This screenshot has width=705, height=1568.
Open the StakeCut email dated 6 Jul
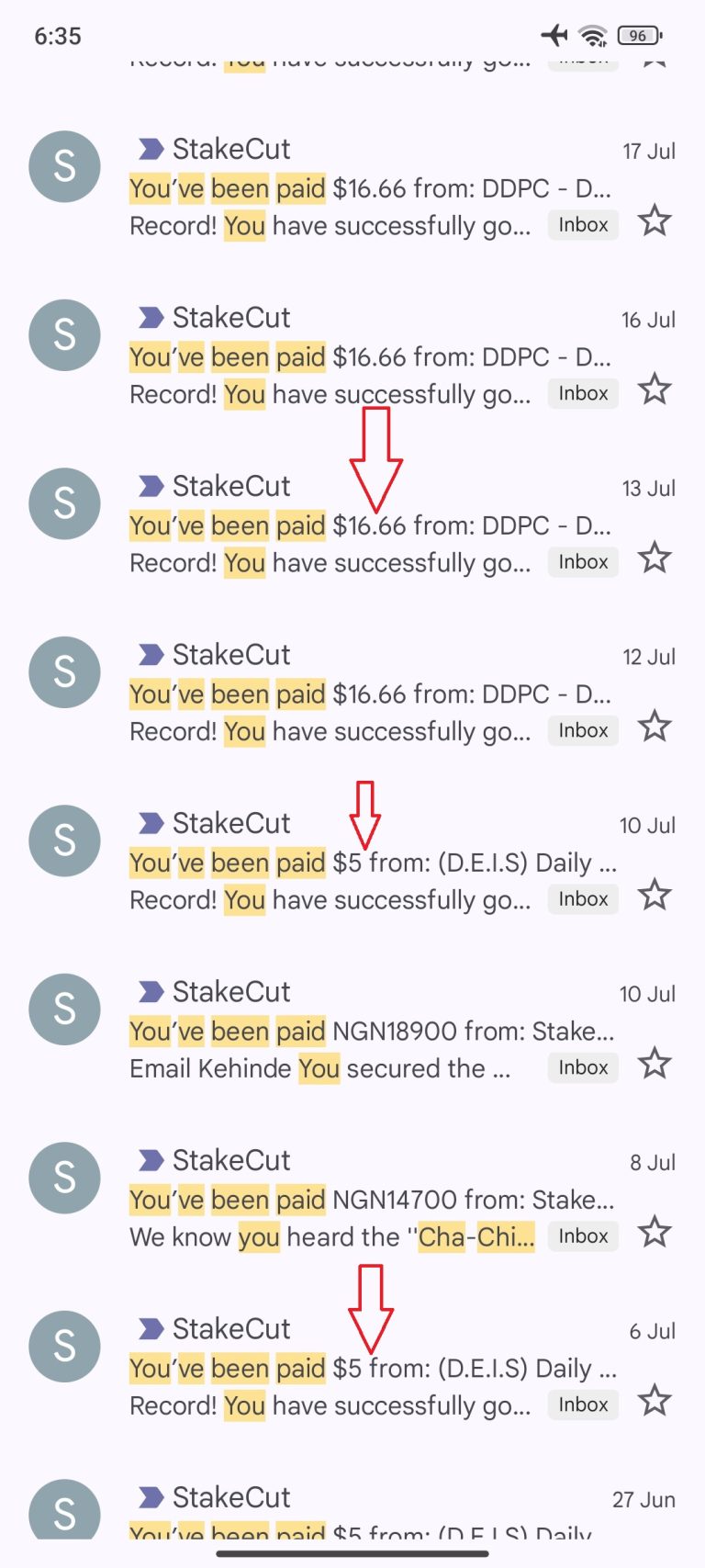352,1368
